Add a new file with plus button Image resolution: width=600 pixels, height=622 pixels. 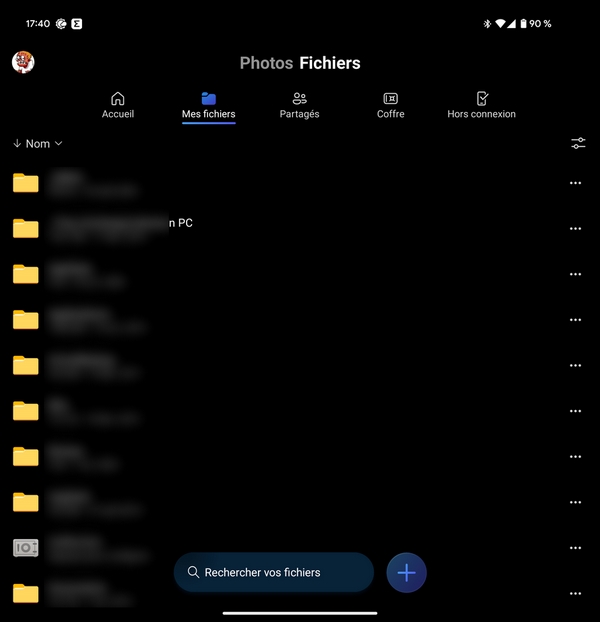406,573
